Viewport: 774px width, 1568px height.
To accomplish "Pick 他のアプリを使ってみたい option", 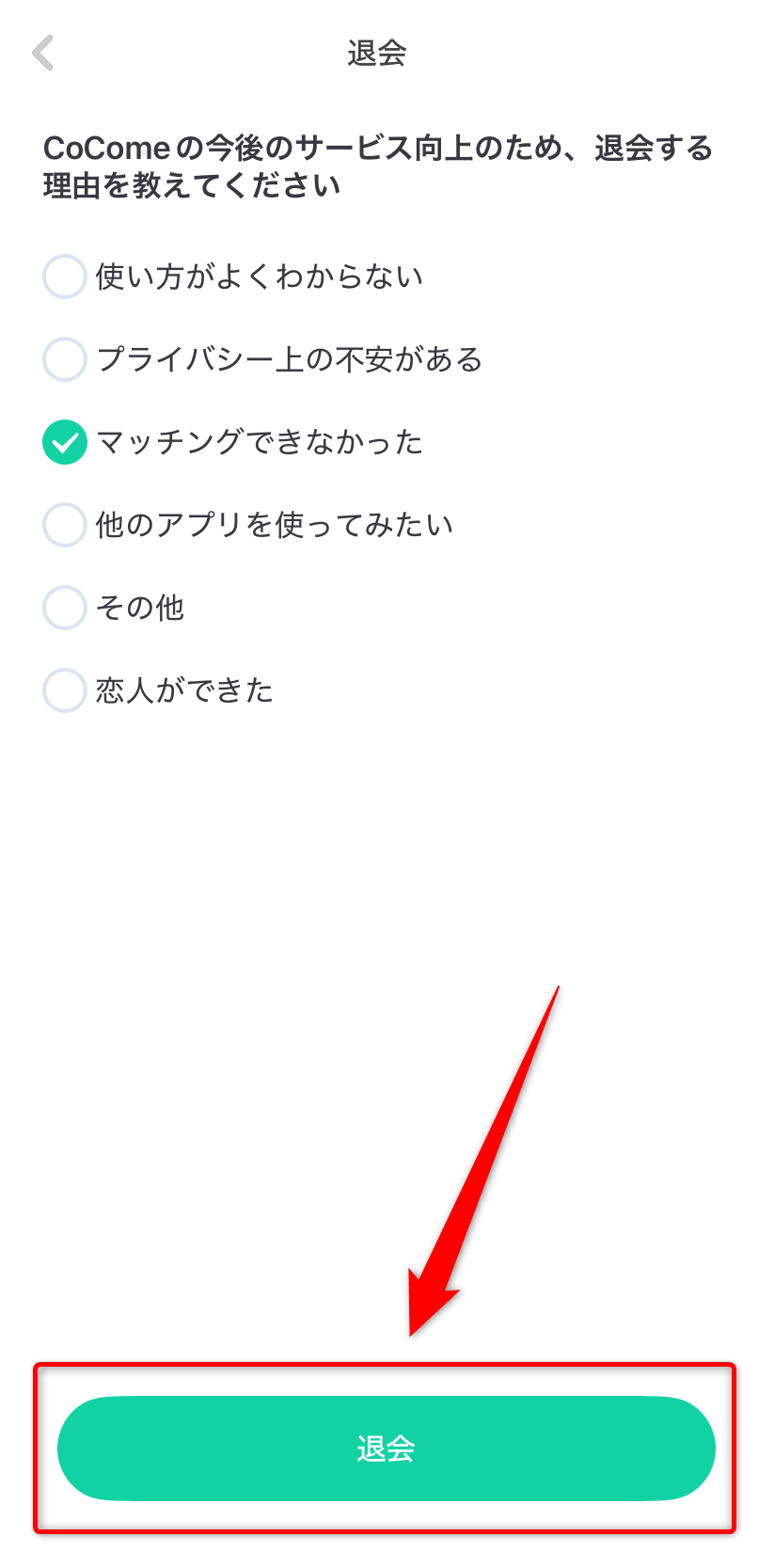I will click(65, 525).
